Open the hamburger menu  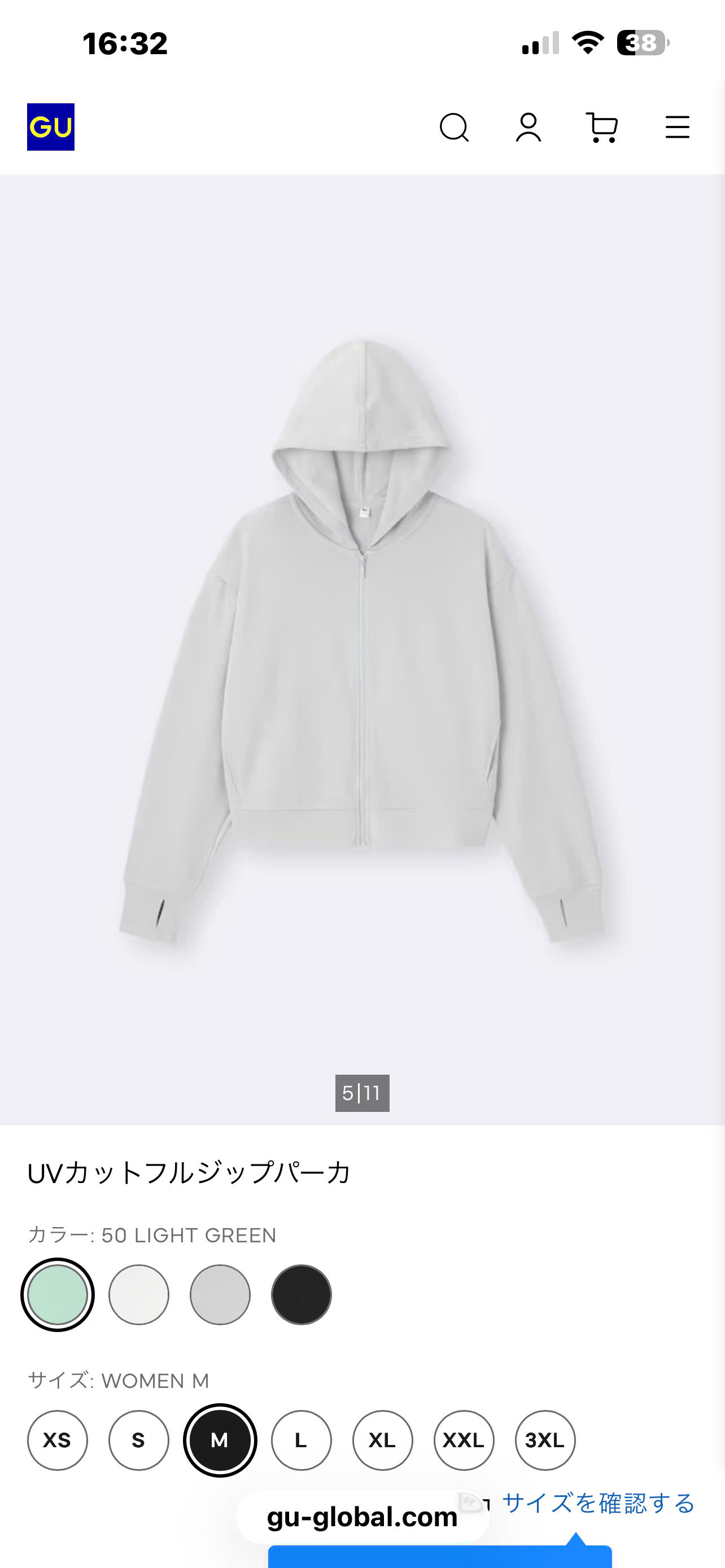(677, 127)
